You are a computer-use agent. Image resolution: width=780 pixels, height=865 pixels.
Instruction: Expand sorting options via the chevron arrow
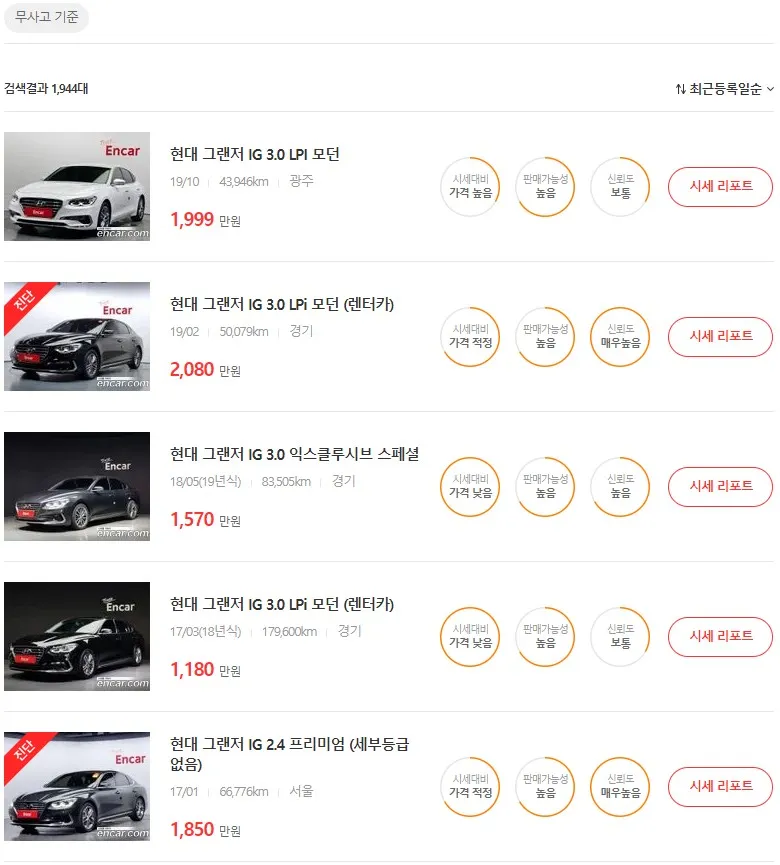point(768,88)
